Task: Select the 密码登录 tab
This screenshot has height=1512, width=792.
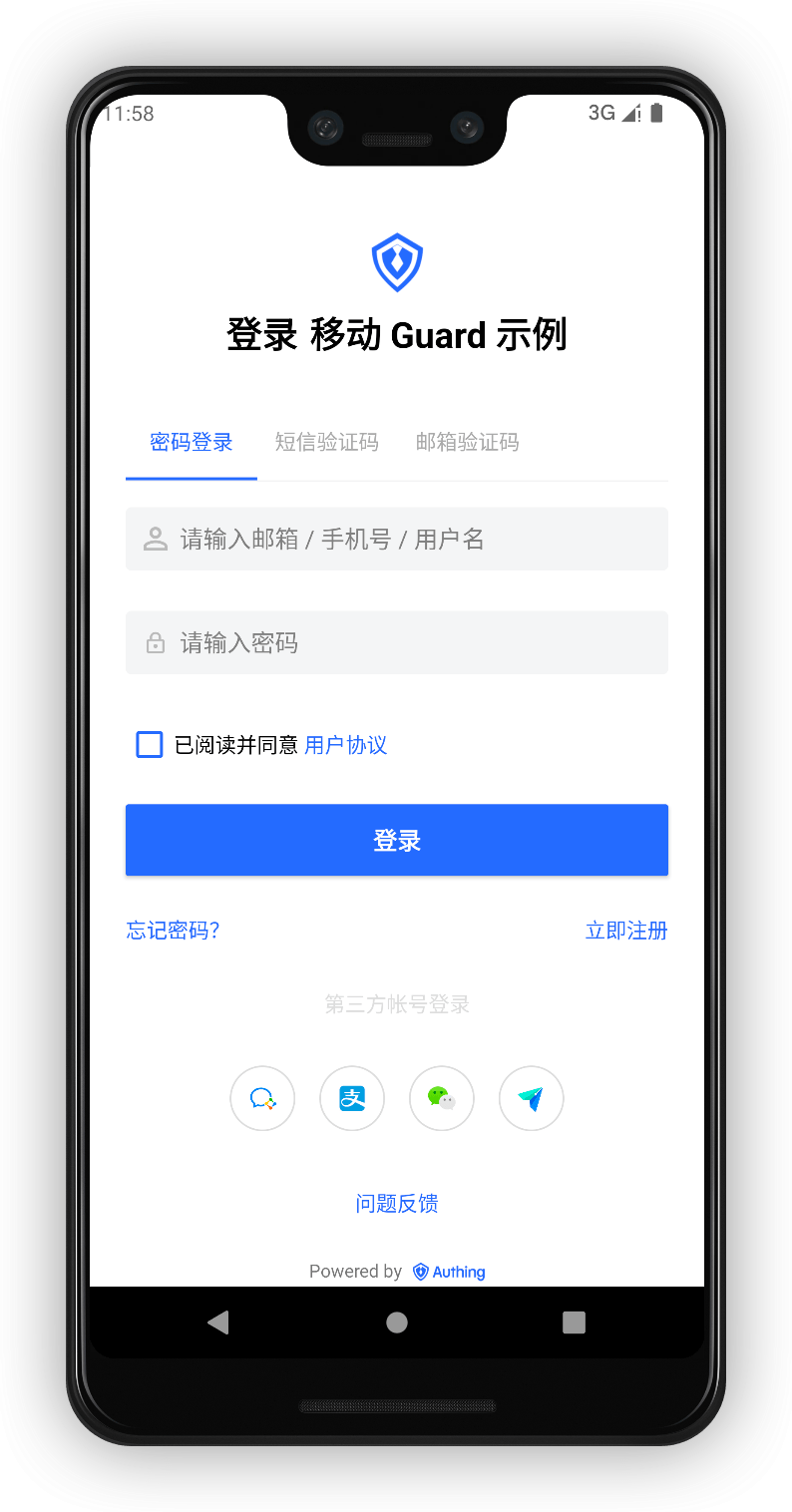Action: pos(192,442)
